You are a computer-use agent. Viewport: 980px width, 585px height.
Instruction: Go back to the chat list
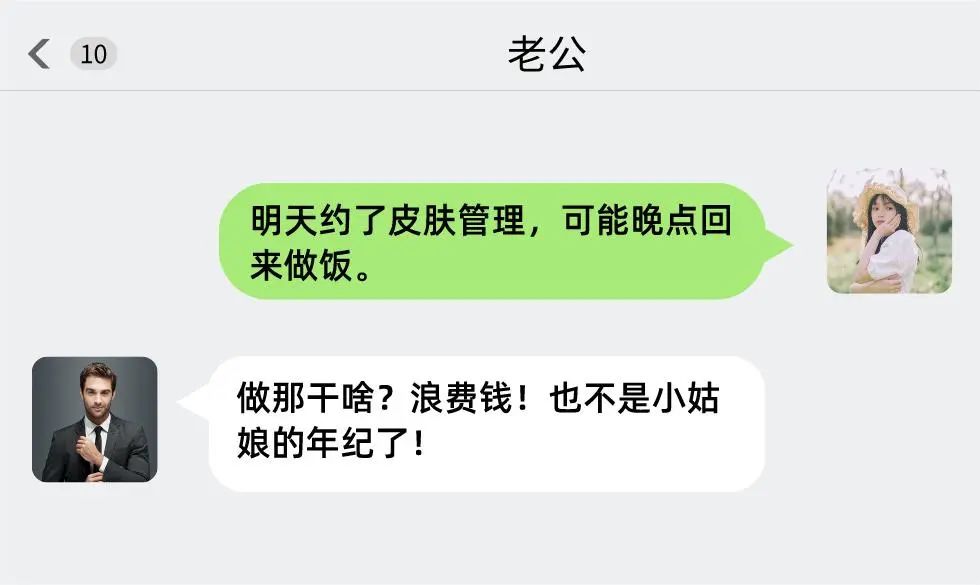(40, 53)
